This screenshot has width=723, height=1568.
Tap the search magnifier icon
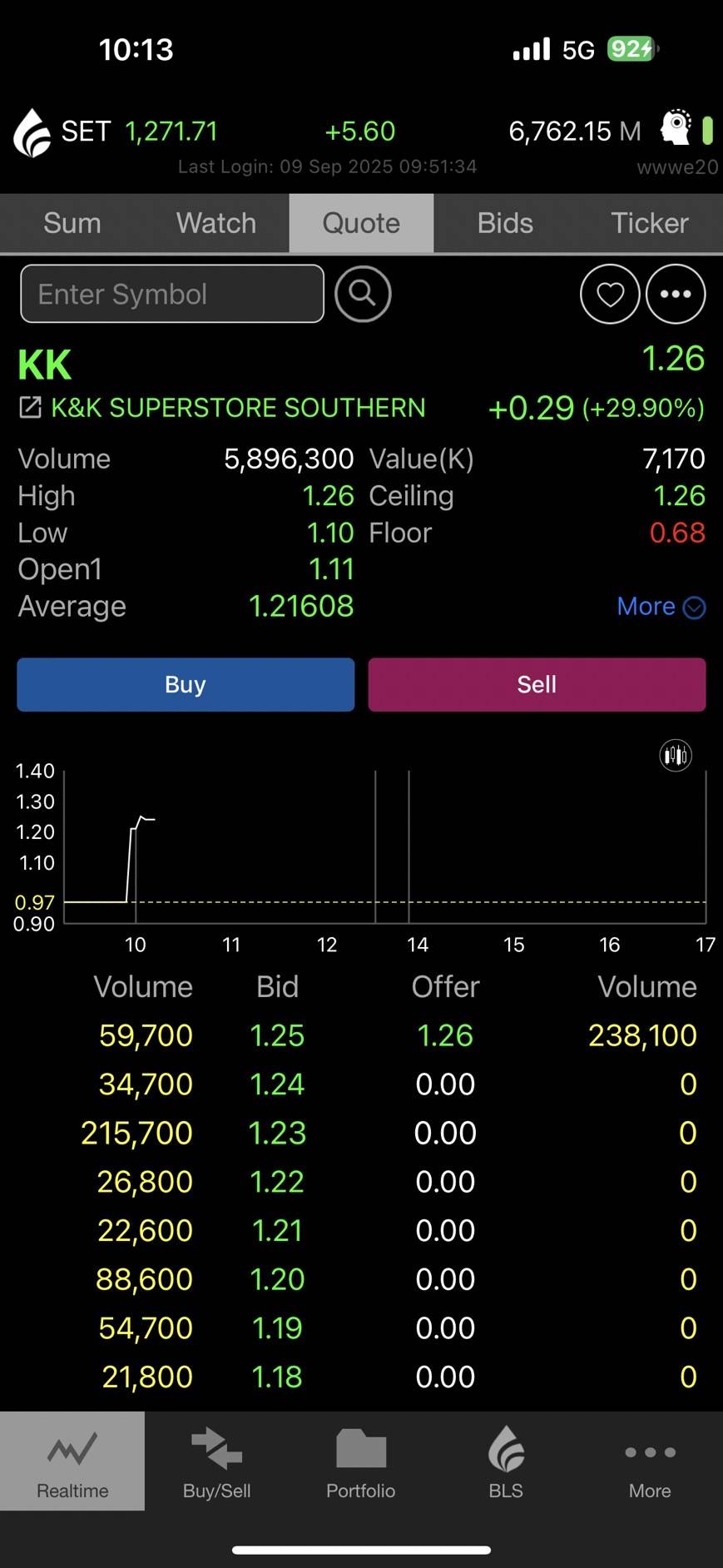point(363,294)
